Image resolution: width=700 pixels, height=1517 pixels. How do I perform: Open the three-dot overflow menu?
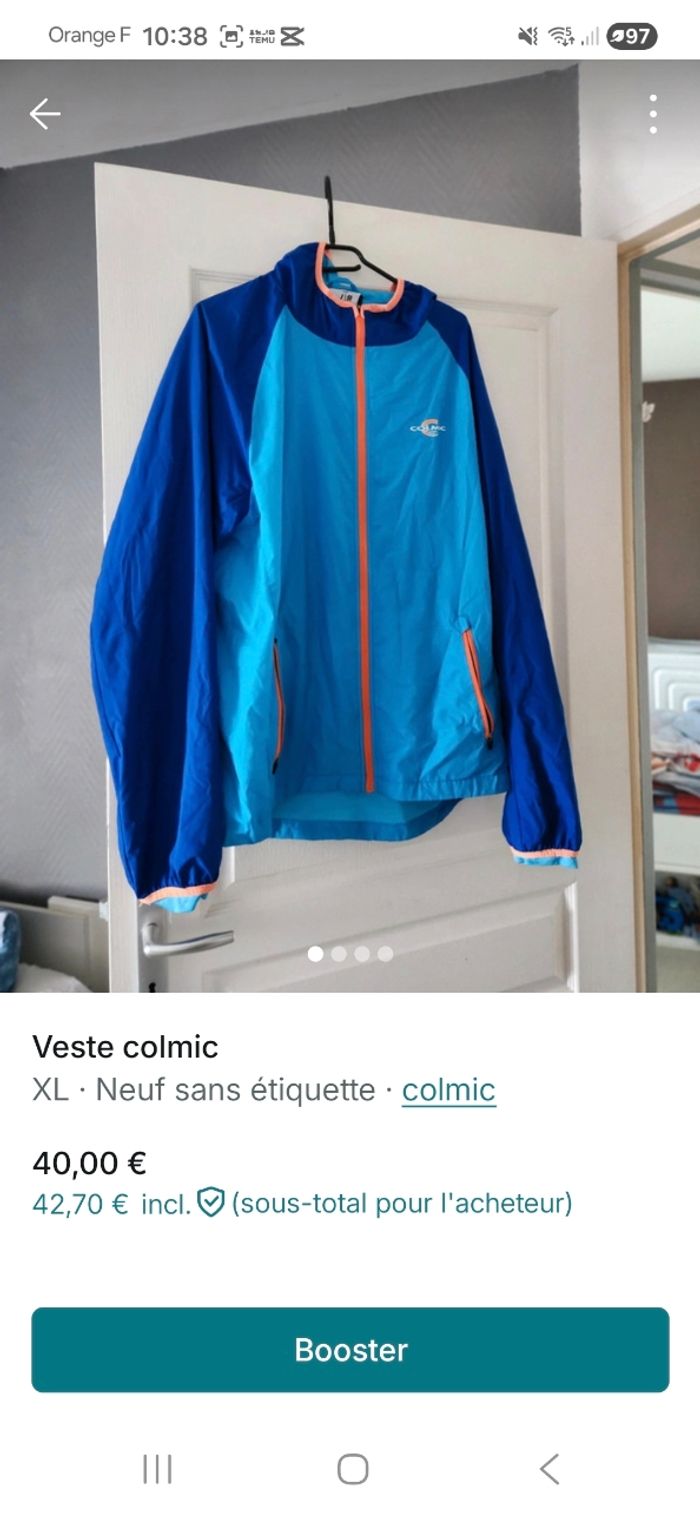click(652, 114)
